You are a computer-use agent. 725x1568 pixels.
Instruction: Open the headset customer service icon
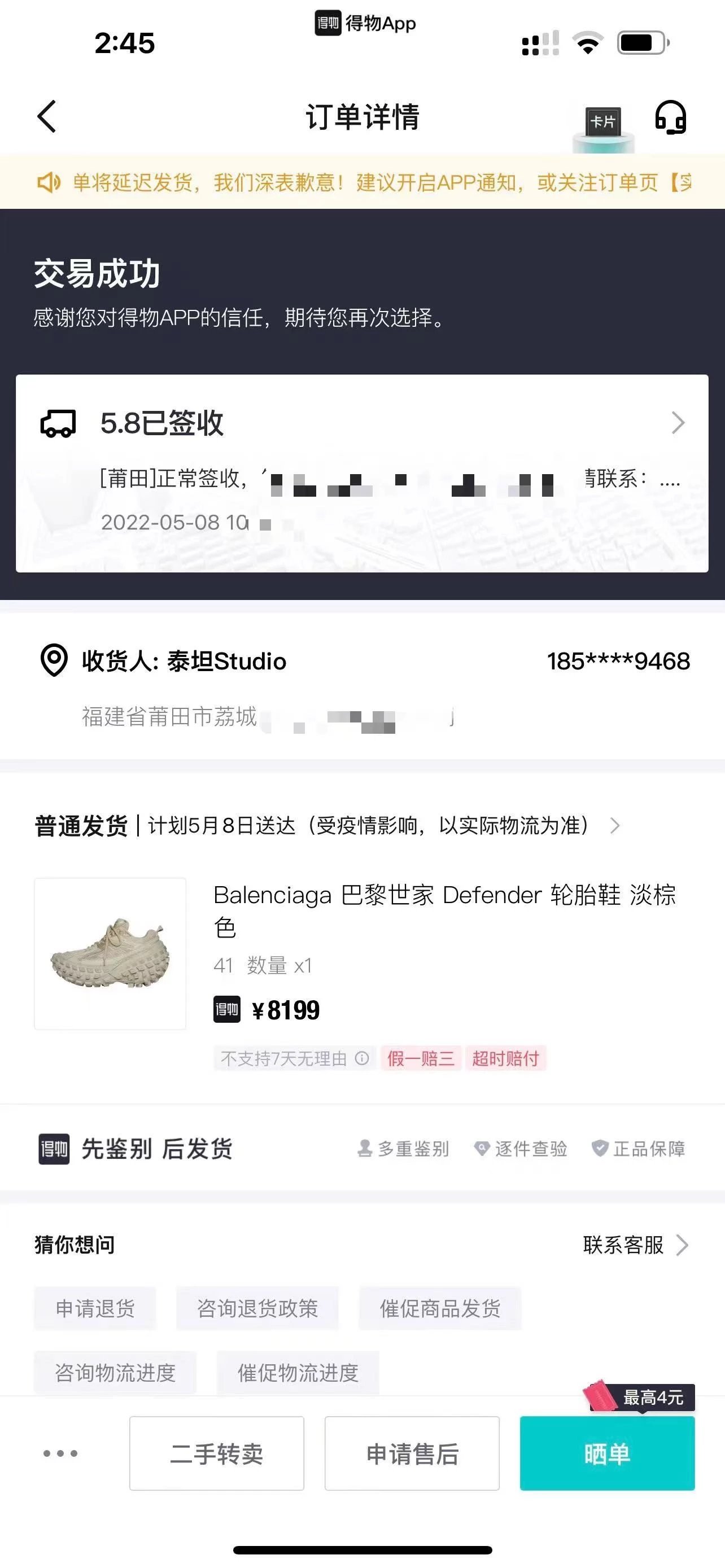pyautogui.click(x=670, y=117)
